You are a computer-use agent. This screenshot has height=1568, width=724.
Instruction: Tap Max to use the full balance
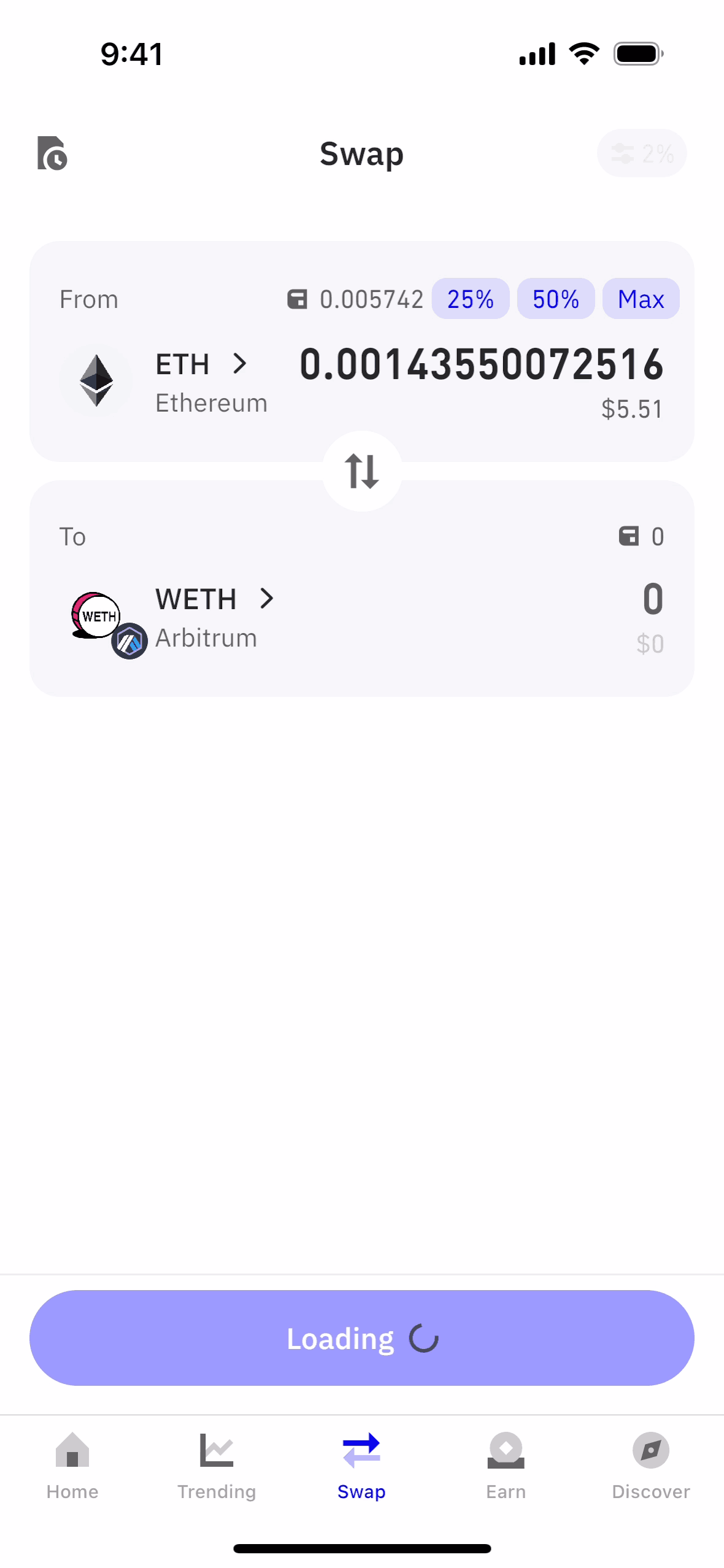(641, 299)
